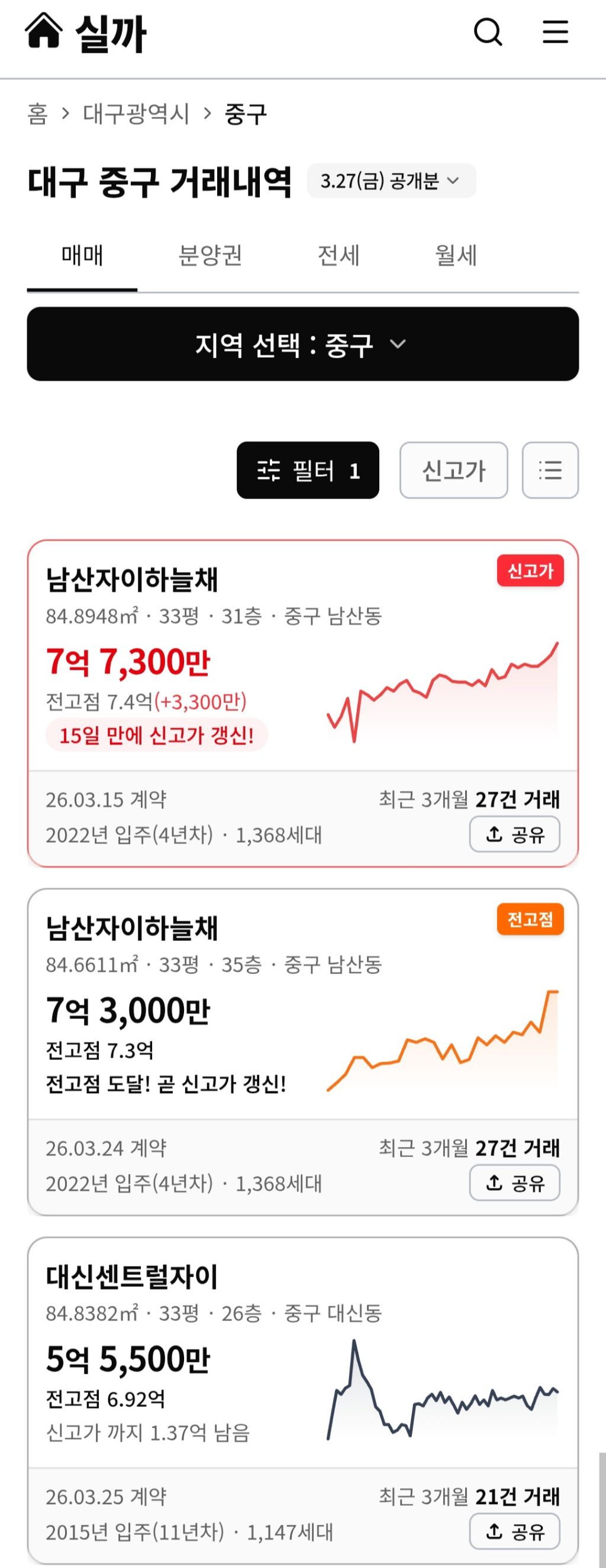Screen dimensions: 606x1568
Task: Open the hamburger menu
Action: 555,32
